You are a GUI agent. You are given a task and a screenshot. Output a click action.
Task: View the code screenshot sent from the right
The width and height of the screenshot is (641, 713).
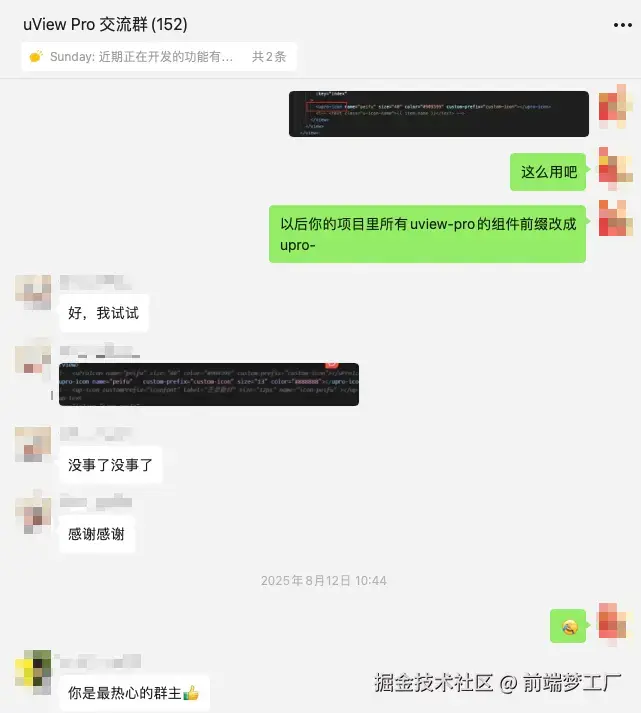(438, 114)
